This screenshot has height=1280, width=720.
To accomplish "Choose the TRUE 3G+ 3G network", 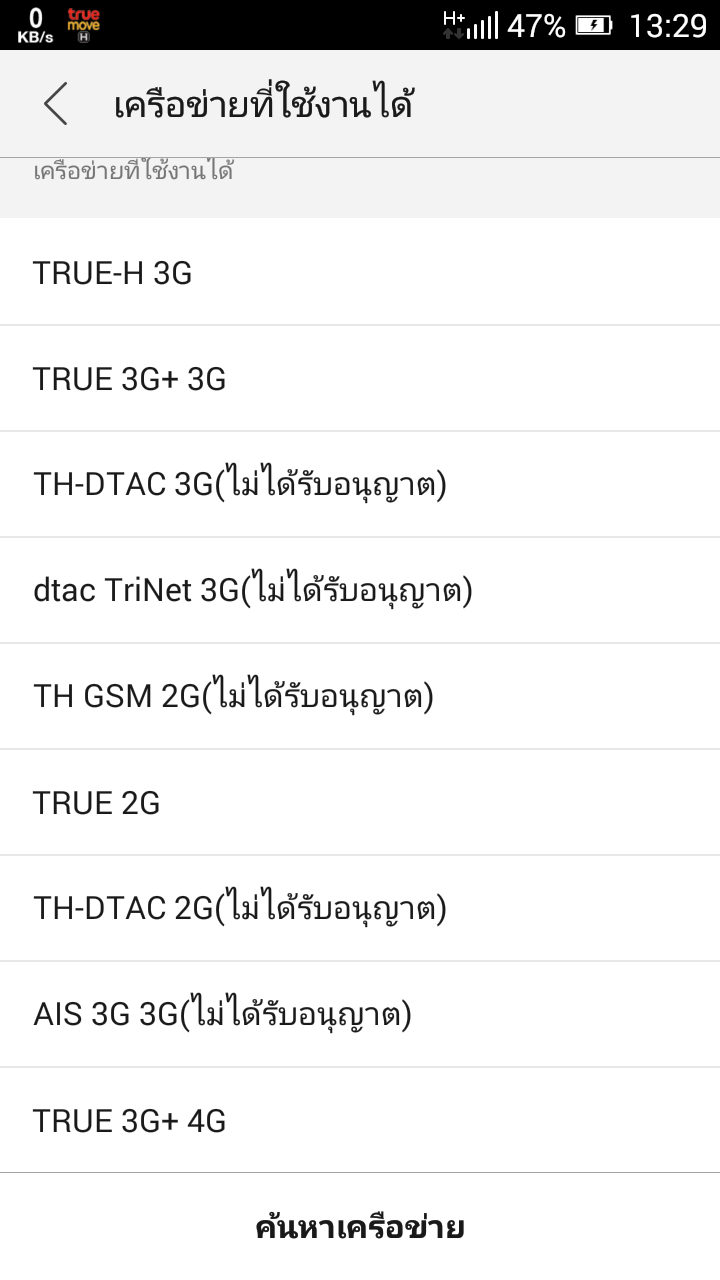I will click(x=360, y=378).
